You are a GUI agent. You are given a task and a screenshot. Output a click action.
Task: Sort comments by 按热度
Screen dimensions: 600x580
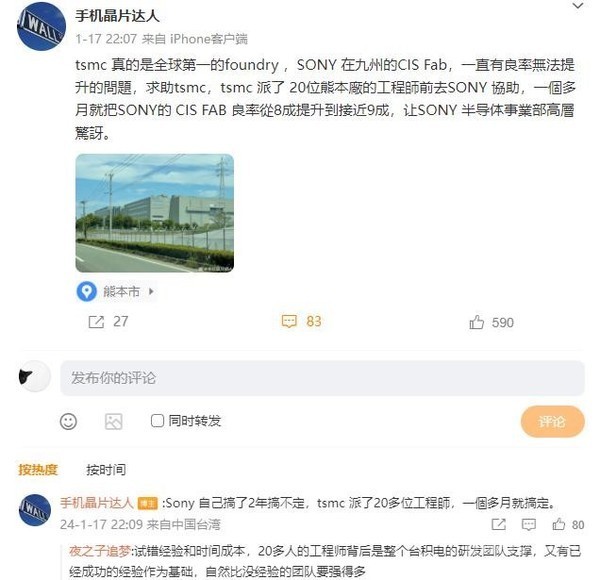[x=38, y=469]
